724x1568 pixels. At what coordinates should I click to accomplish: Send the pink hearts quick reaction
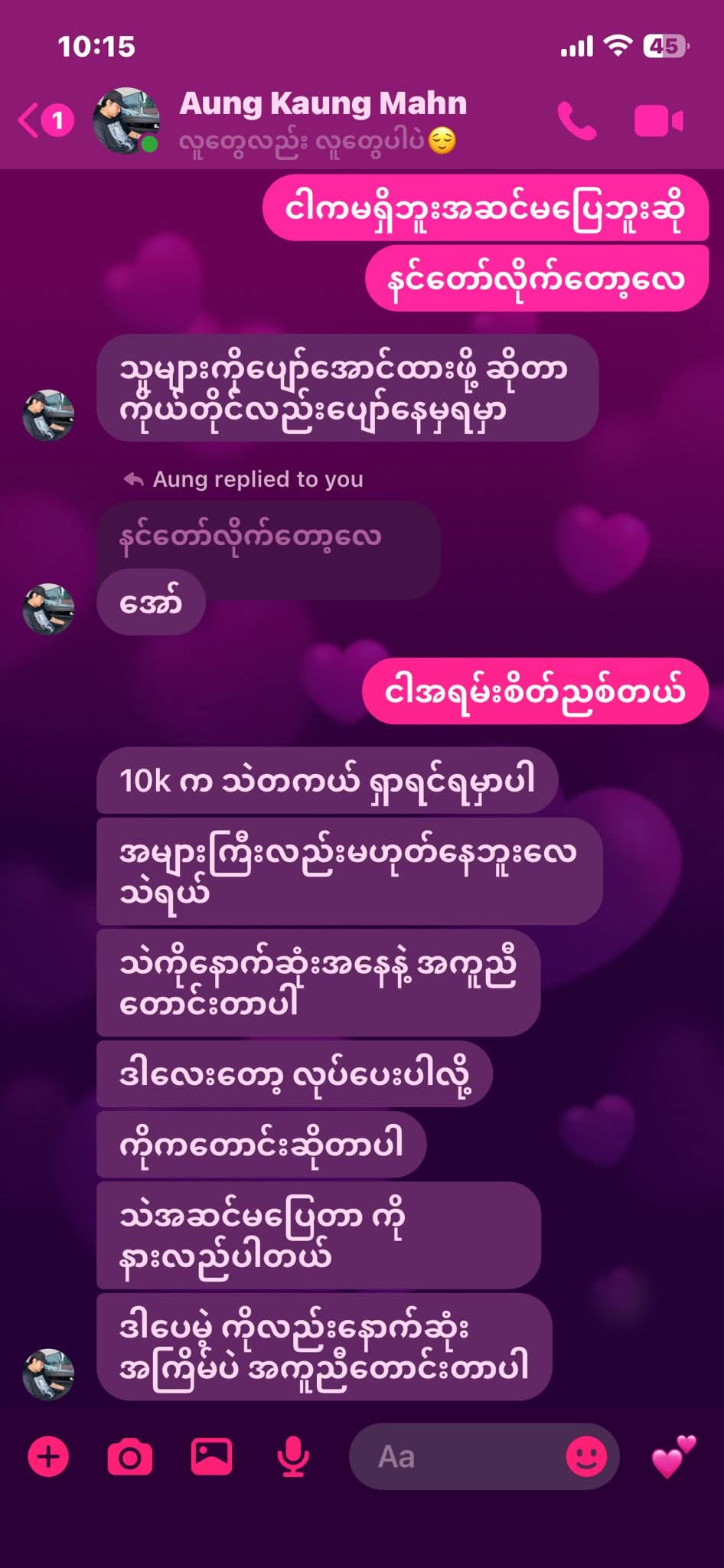point(673,1456)
